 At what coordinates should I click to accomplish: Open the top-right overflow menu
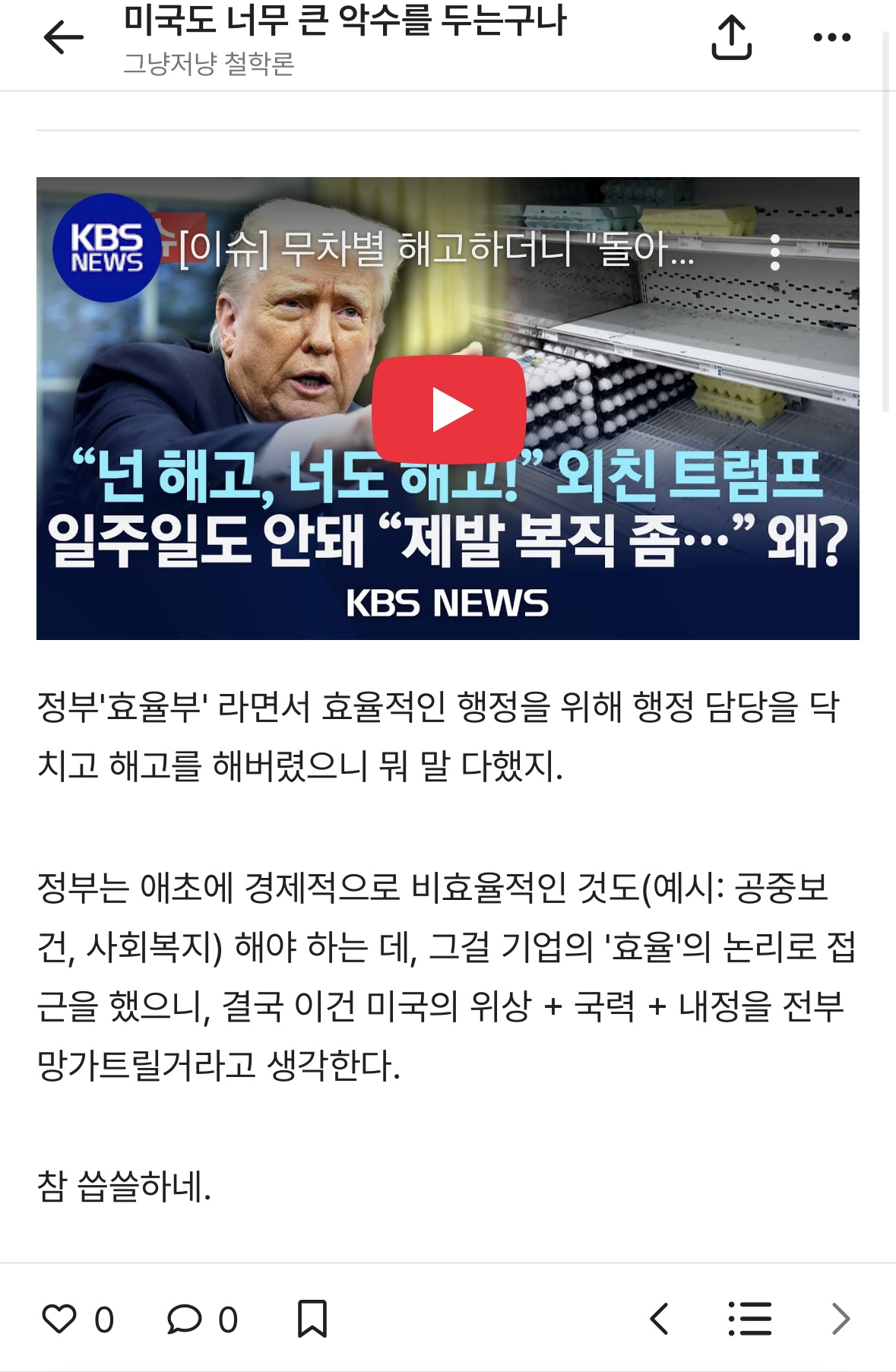(831, 37)
